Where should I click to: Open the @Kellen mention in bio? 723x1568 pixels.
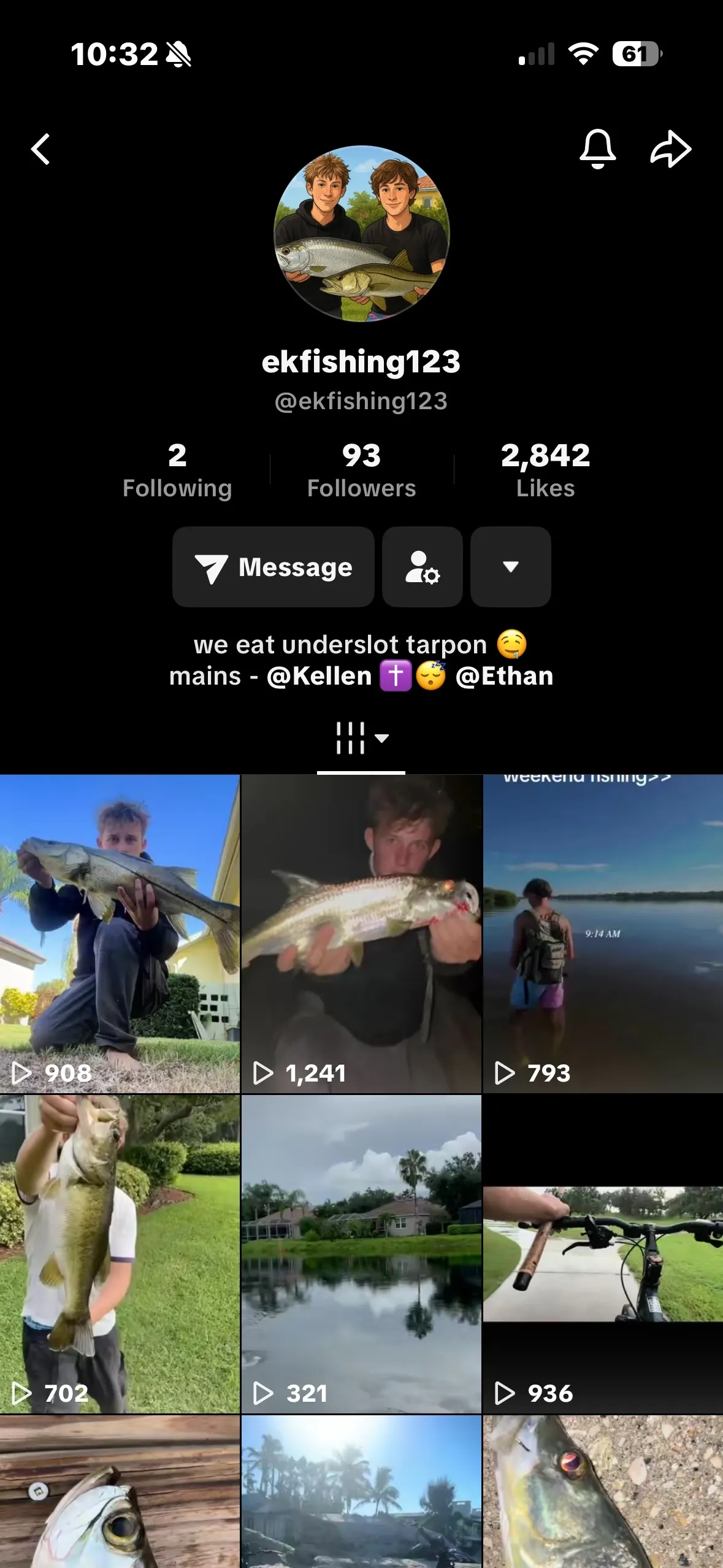click(x=319, y=676)
